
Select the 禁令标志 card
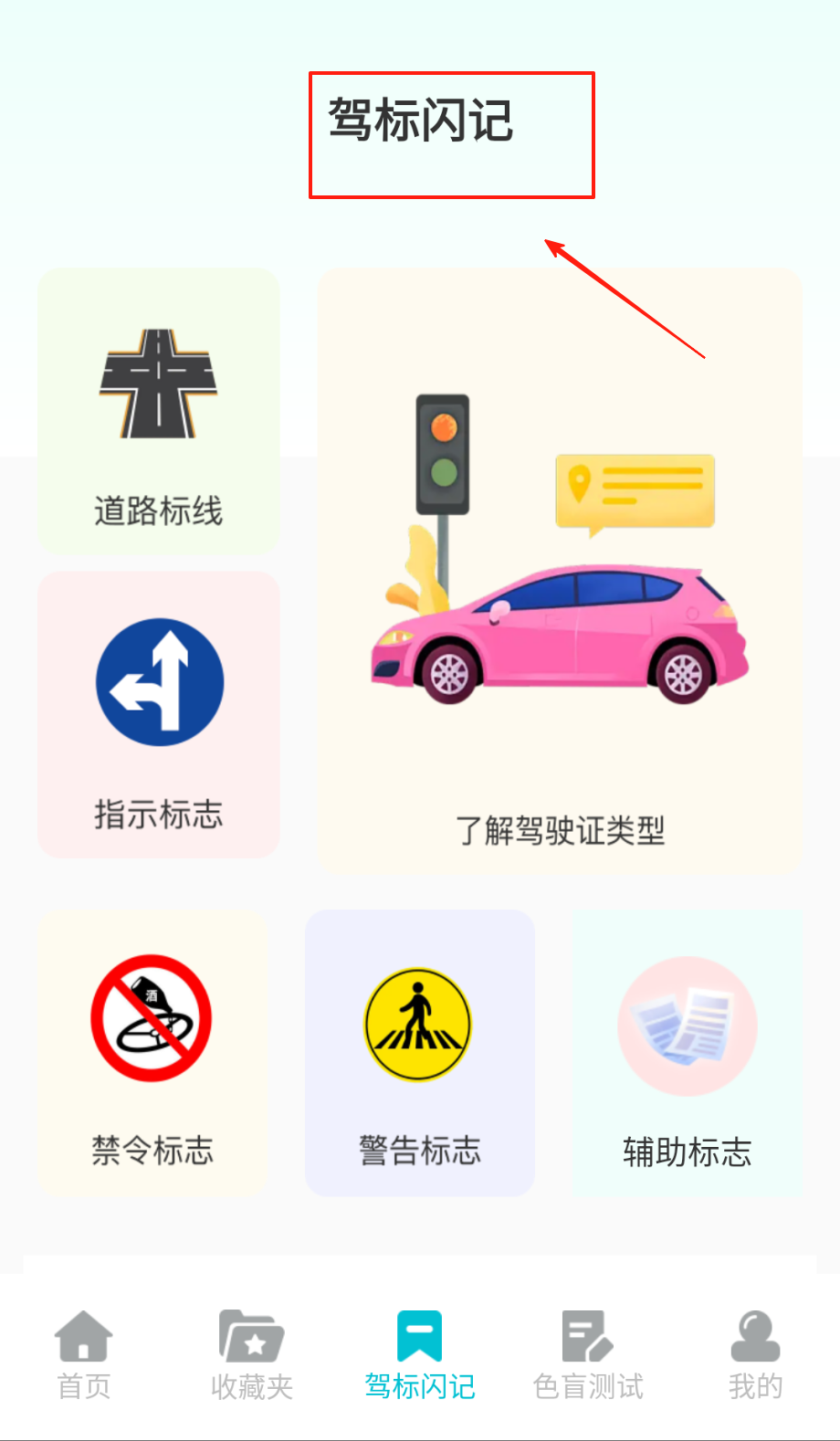(x=152, y=1053)
